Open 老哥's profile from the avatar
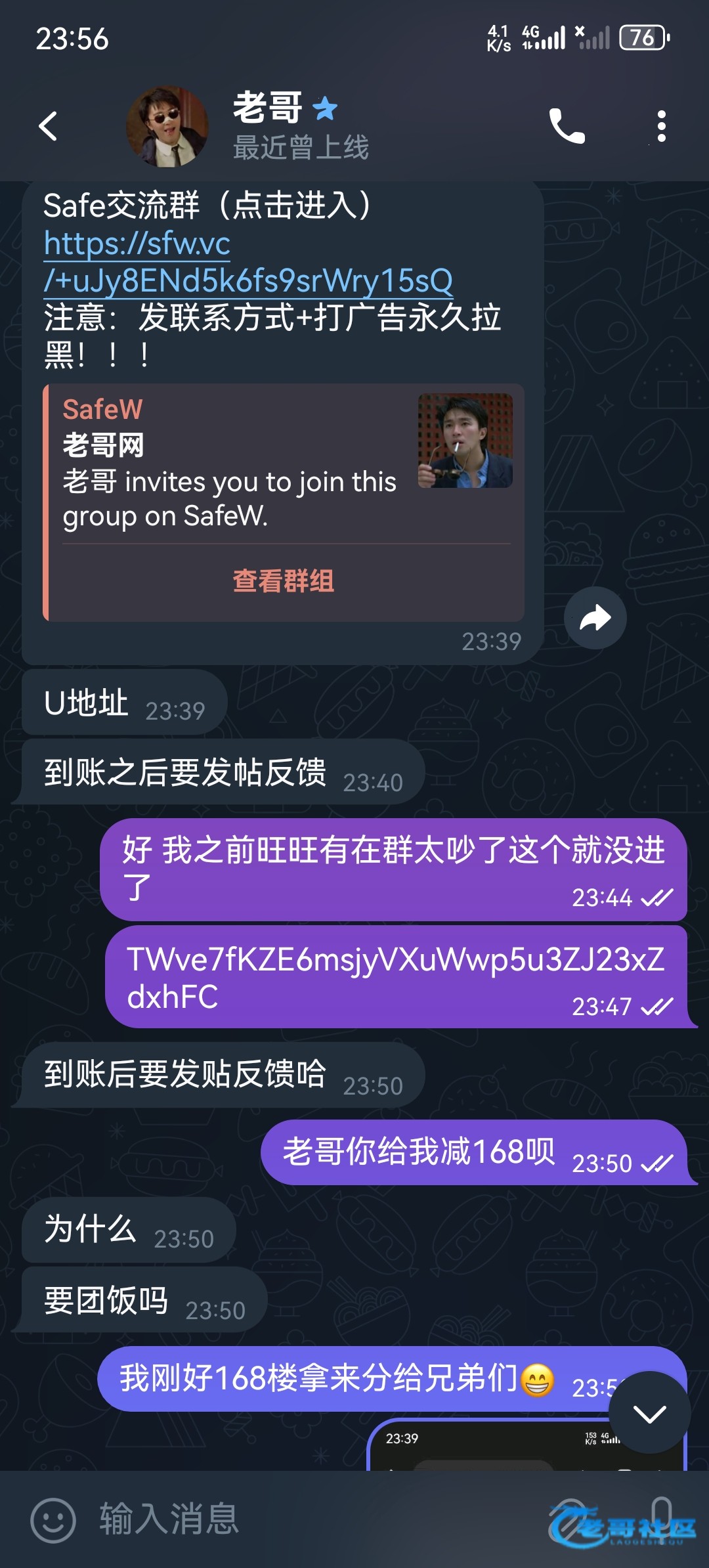This screenshot has width=709, height=1568. (x=167, y=126)
